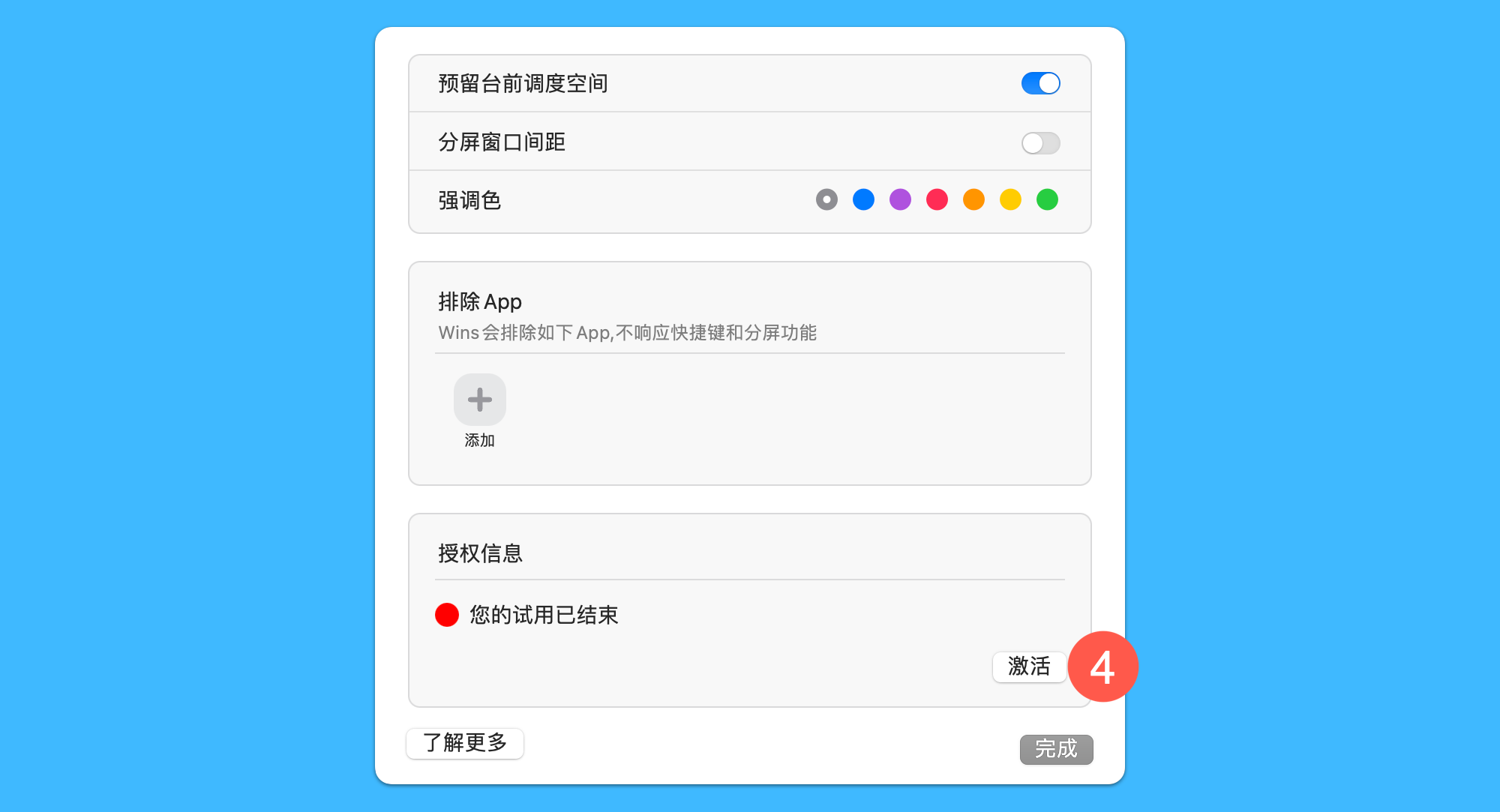The image size is (1500, 812).
Task: Pick the purple accent color
Action: (900, 199)
